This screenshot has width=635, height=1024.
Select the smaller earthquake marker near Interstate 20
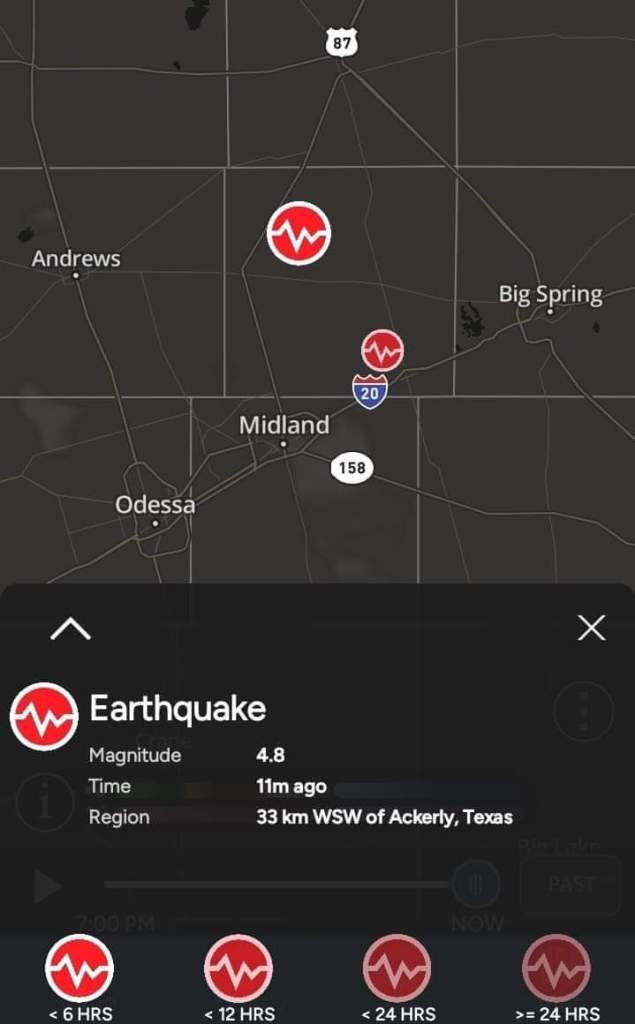click(382, 351)
